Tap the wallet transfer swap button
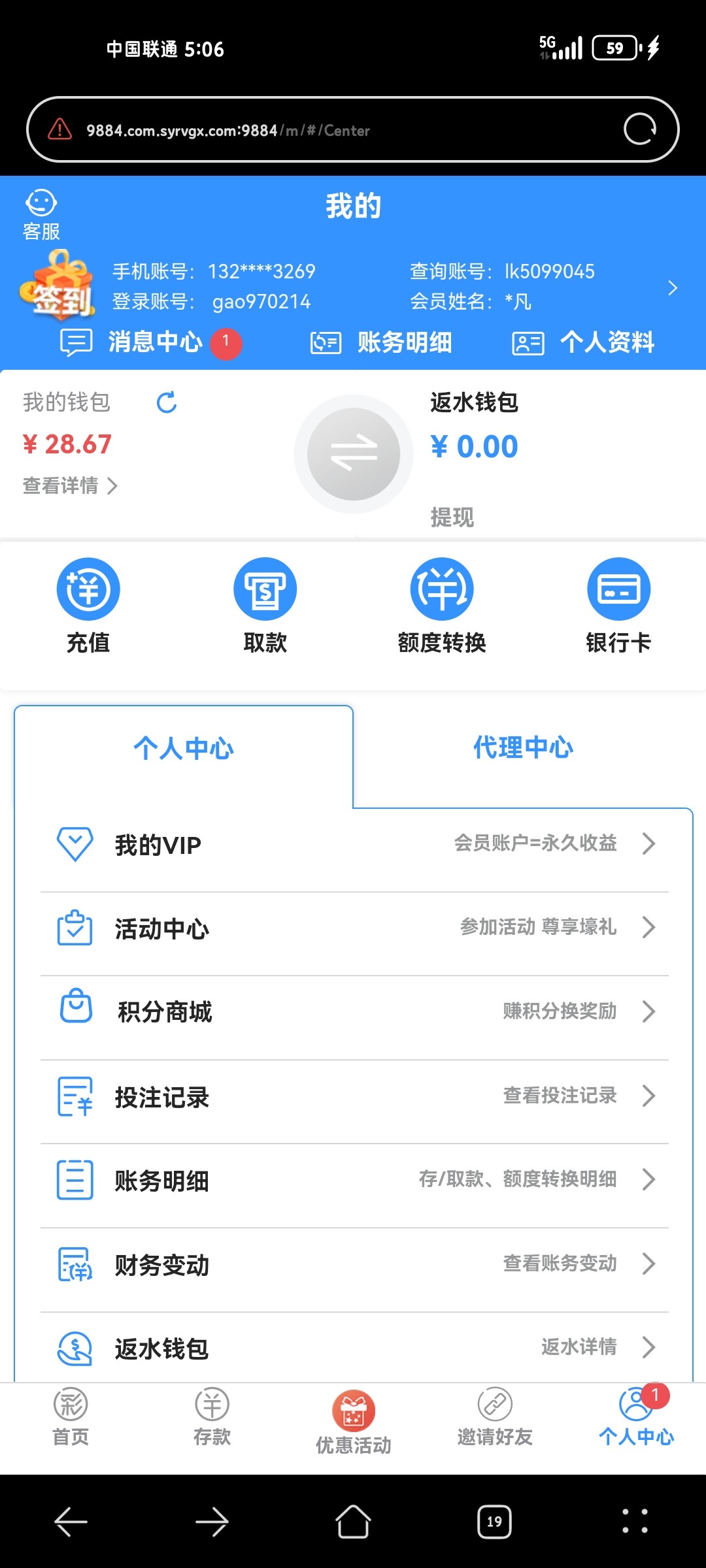Viewport: 706px width, 1568px height. [354, 454]
